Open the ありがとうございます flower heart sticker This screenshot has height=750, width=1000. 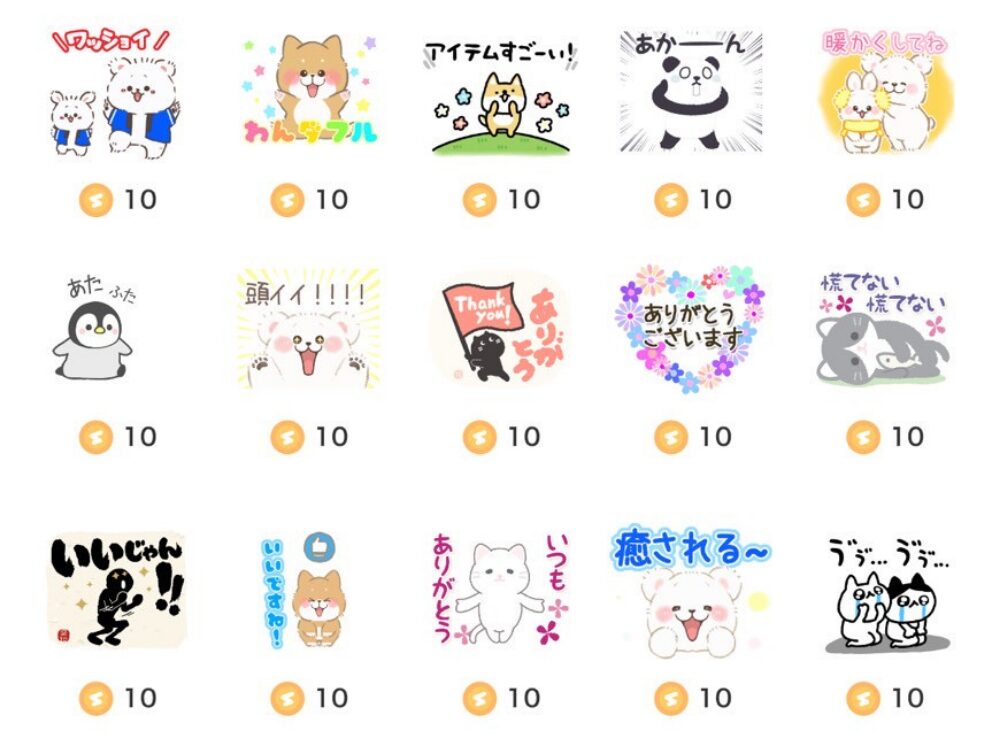(692, 329)
